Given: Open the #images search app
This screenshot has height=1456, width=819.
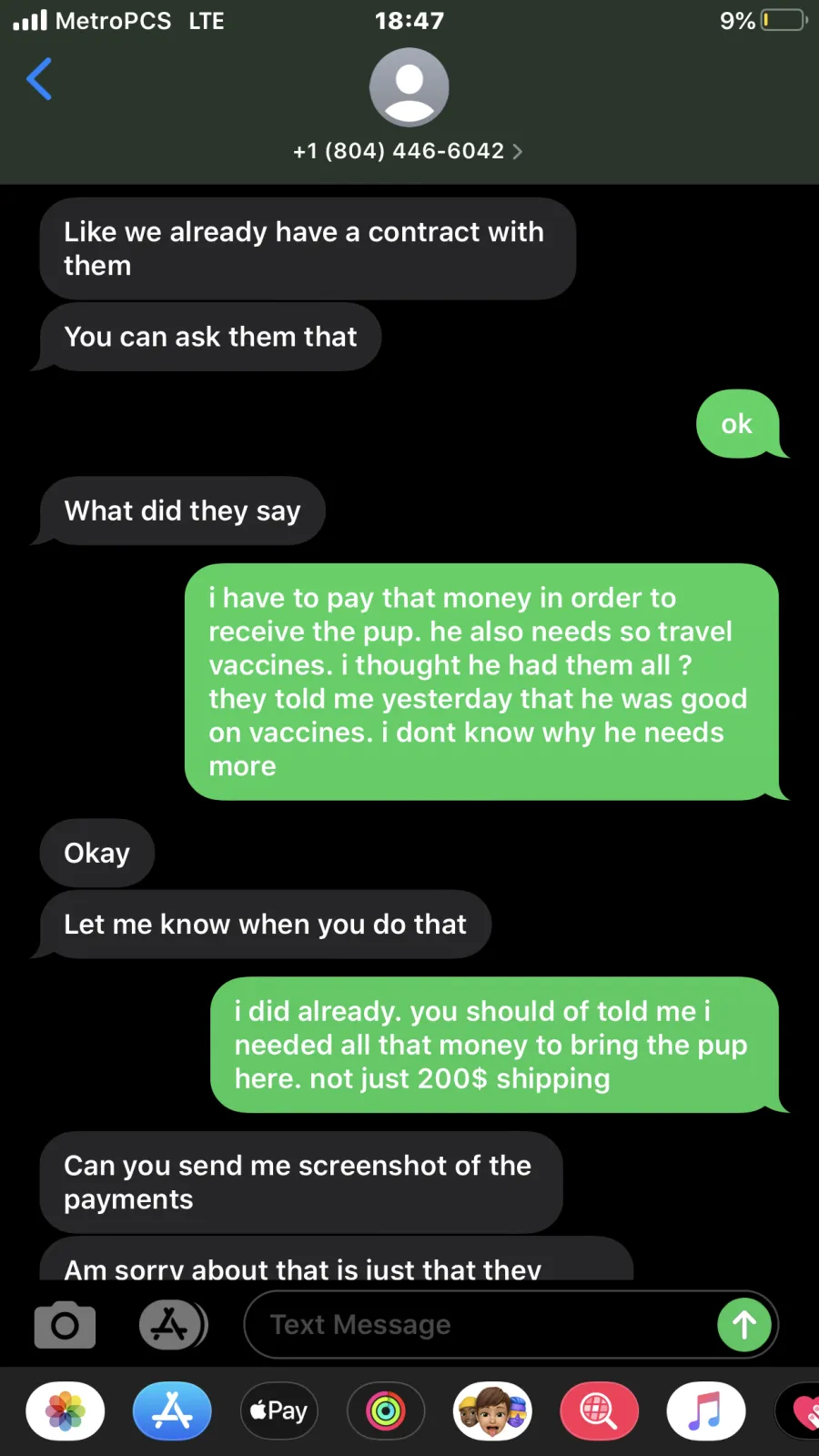Looking at the screenshot, I should [600, 1411].
